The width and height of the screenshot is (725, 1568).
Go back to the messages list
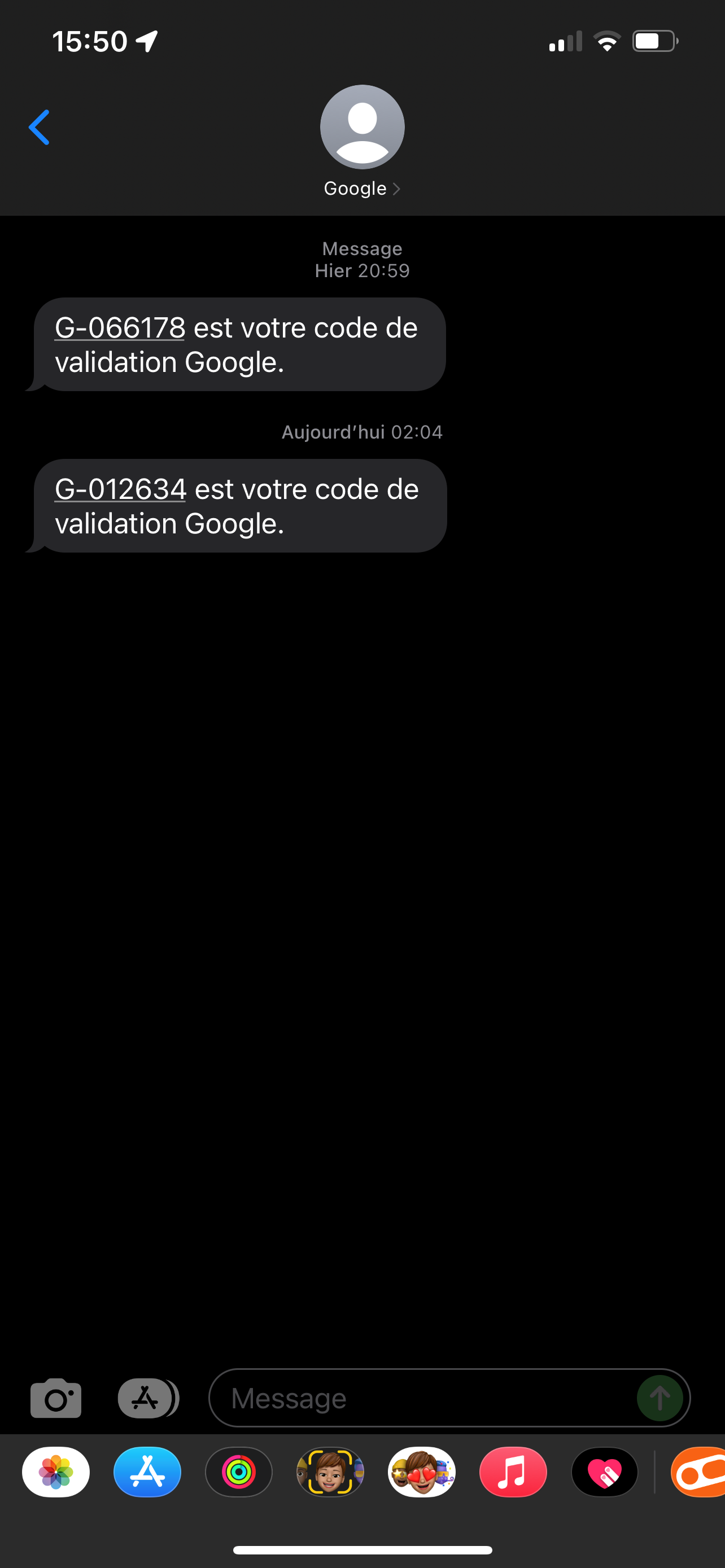pyautogui.click(x=40, y=128)
